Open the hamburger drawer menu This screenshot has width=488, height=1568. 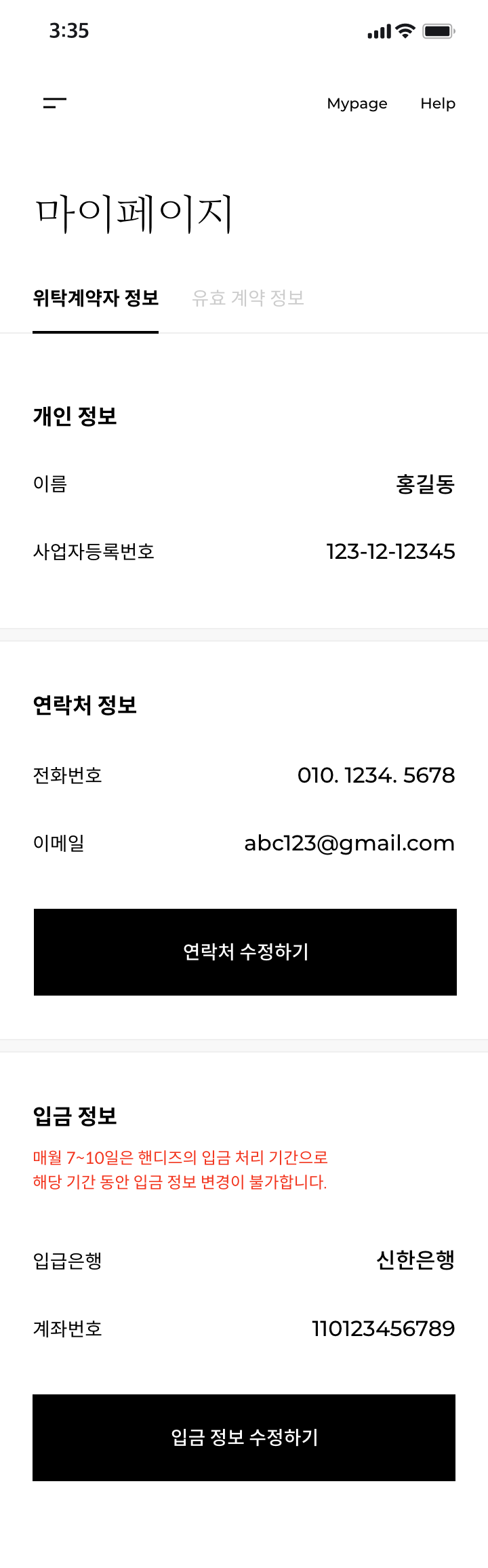click(x=55, y=103)
